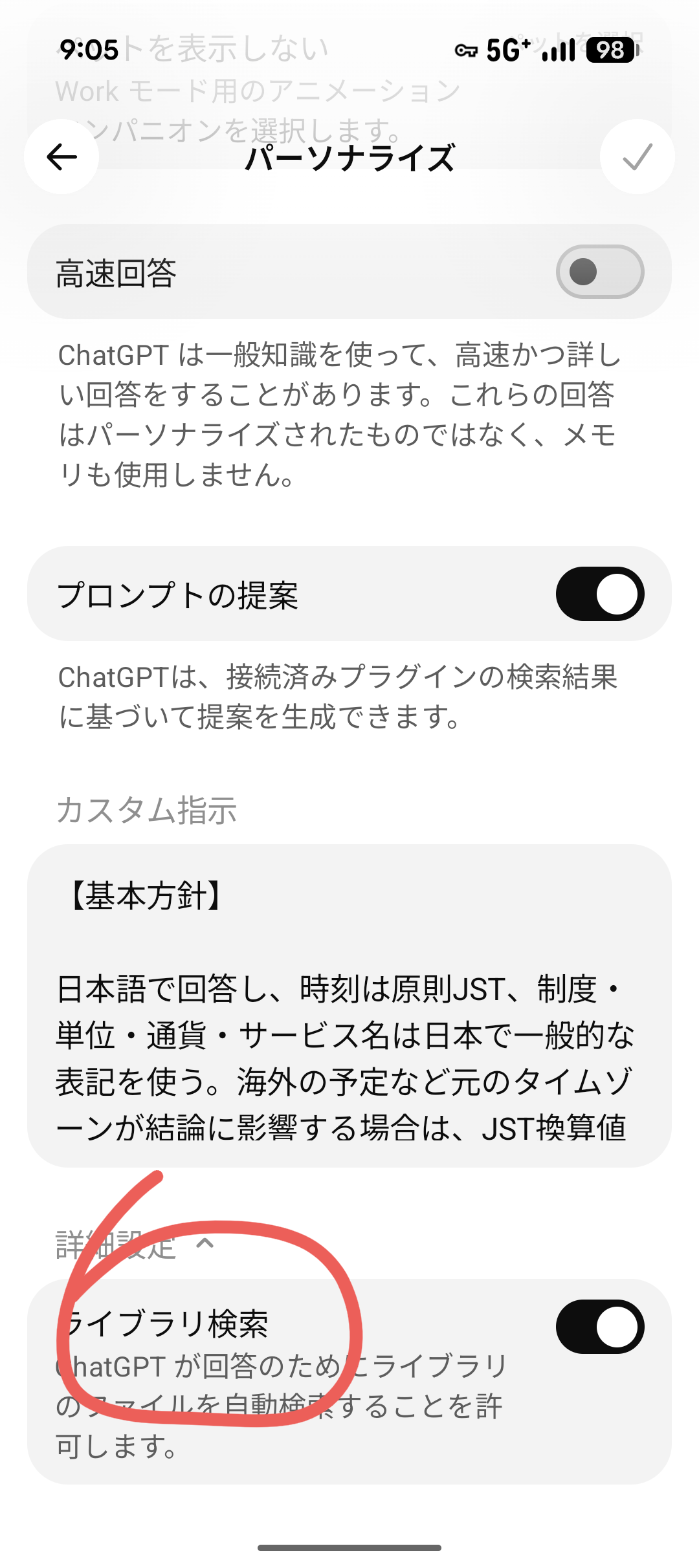Edit the カスタム指示 text box
Viewport: 699px width, 1568px height.
click(349, 1006)
